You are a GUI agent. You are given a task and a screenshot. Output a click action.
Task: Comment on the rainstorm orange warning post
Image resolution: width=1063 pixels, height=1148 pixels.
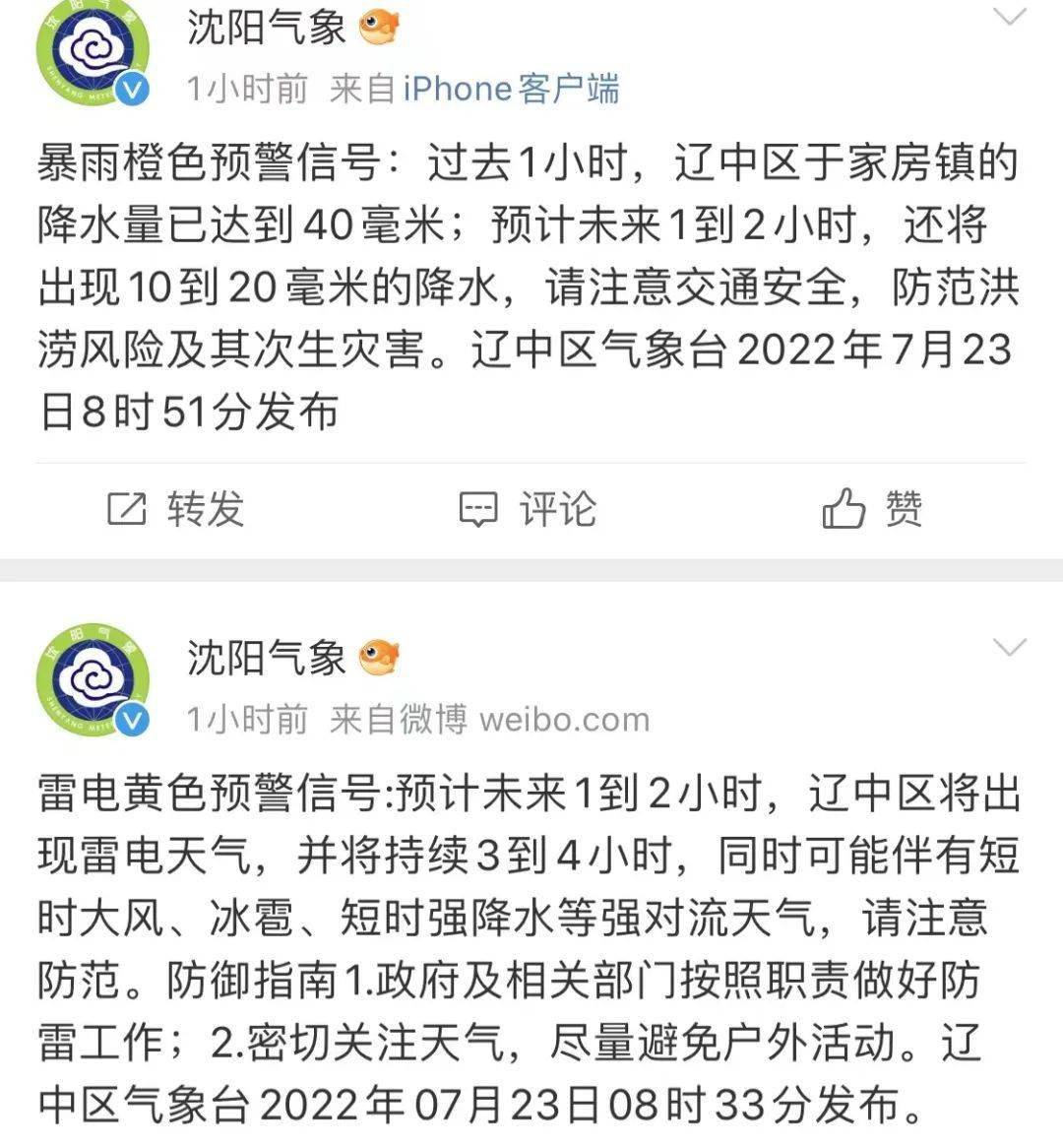[528, 509]
